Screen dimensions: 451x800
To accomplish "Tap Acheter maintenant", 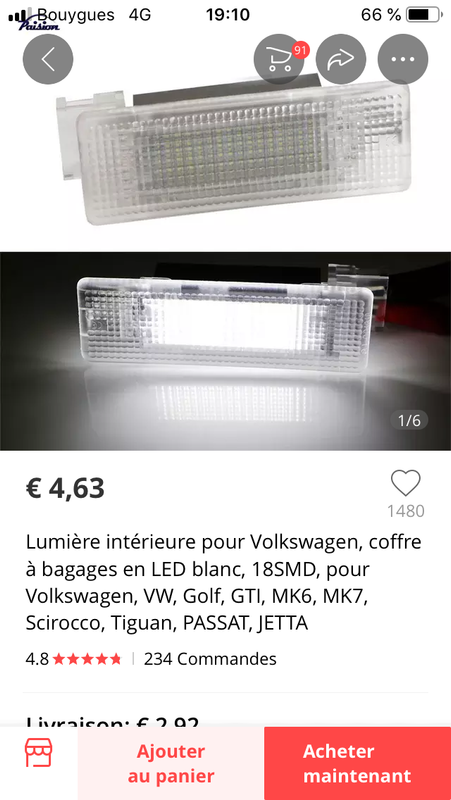I will pos(358,763).
